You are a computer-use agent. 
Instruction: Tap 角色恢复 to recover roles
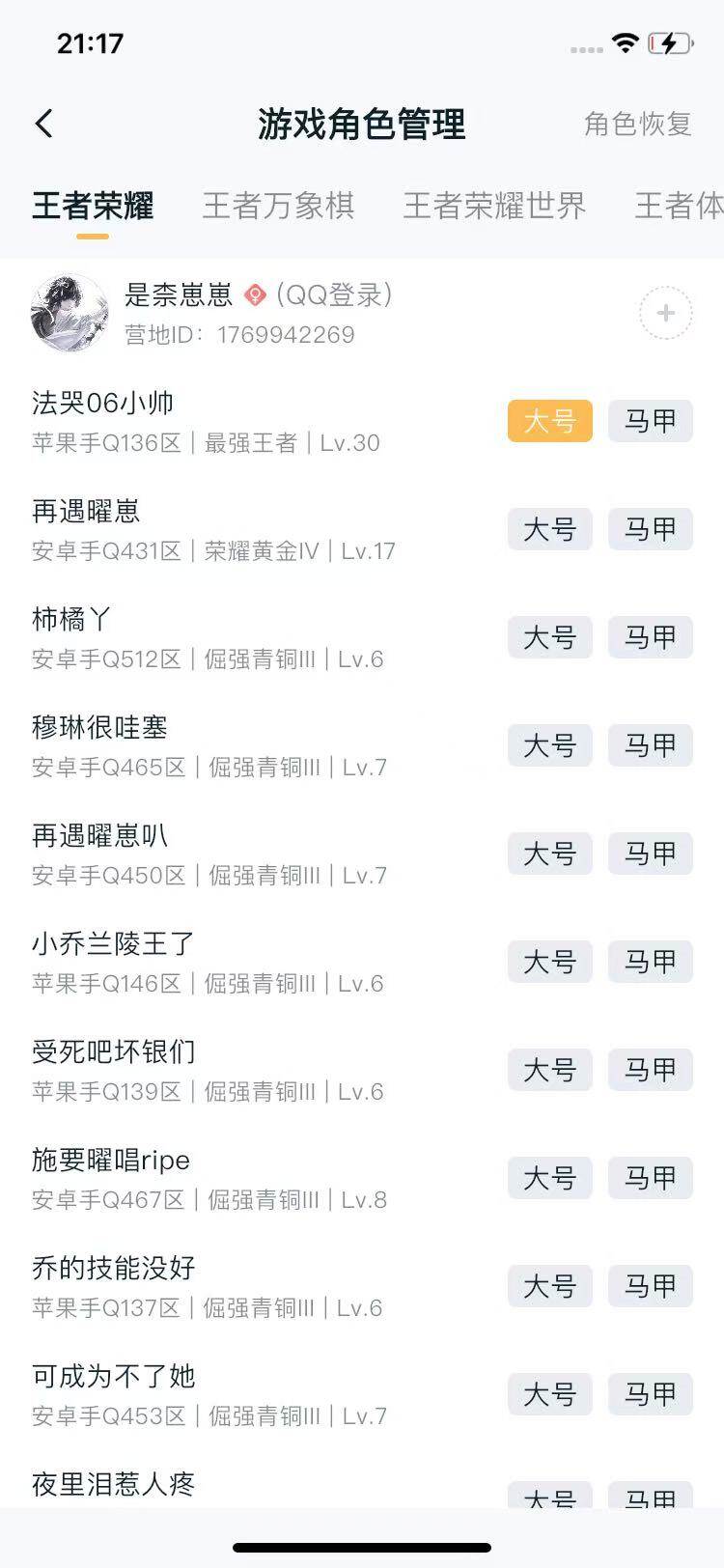(x=637, y=126)
